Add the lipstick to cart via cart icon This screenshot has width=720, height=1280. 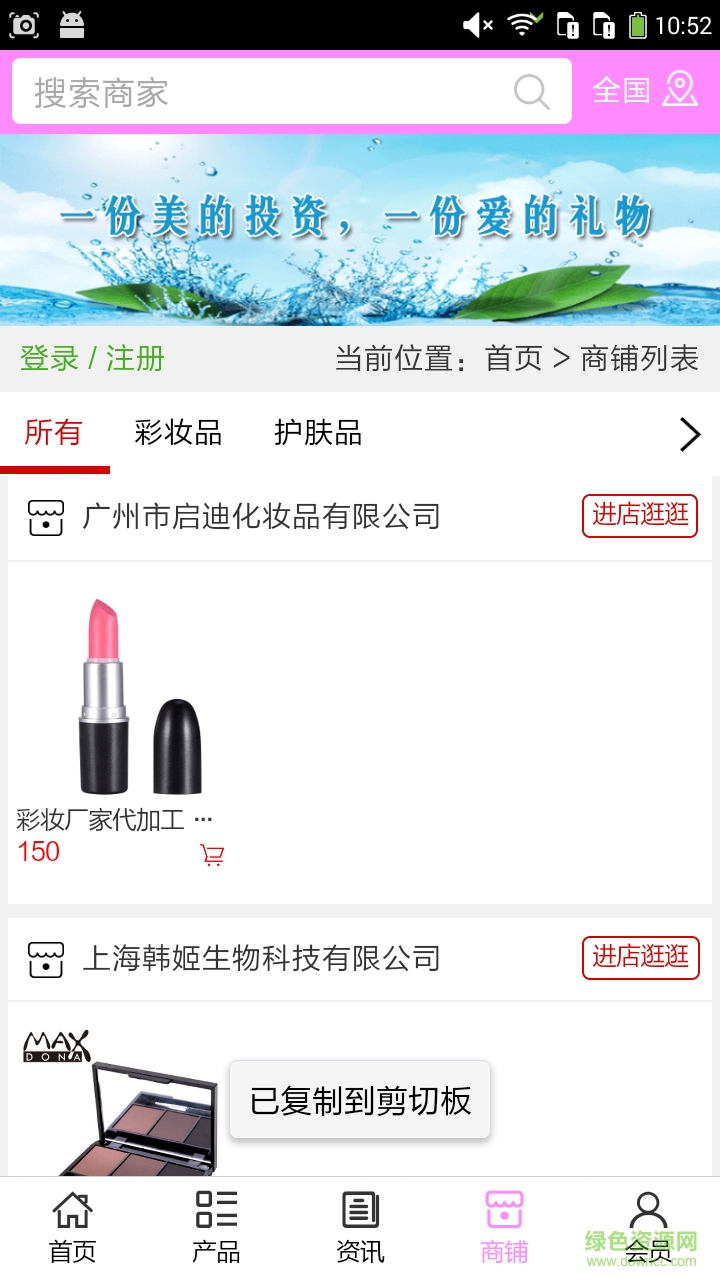pos(211,855)
